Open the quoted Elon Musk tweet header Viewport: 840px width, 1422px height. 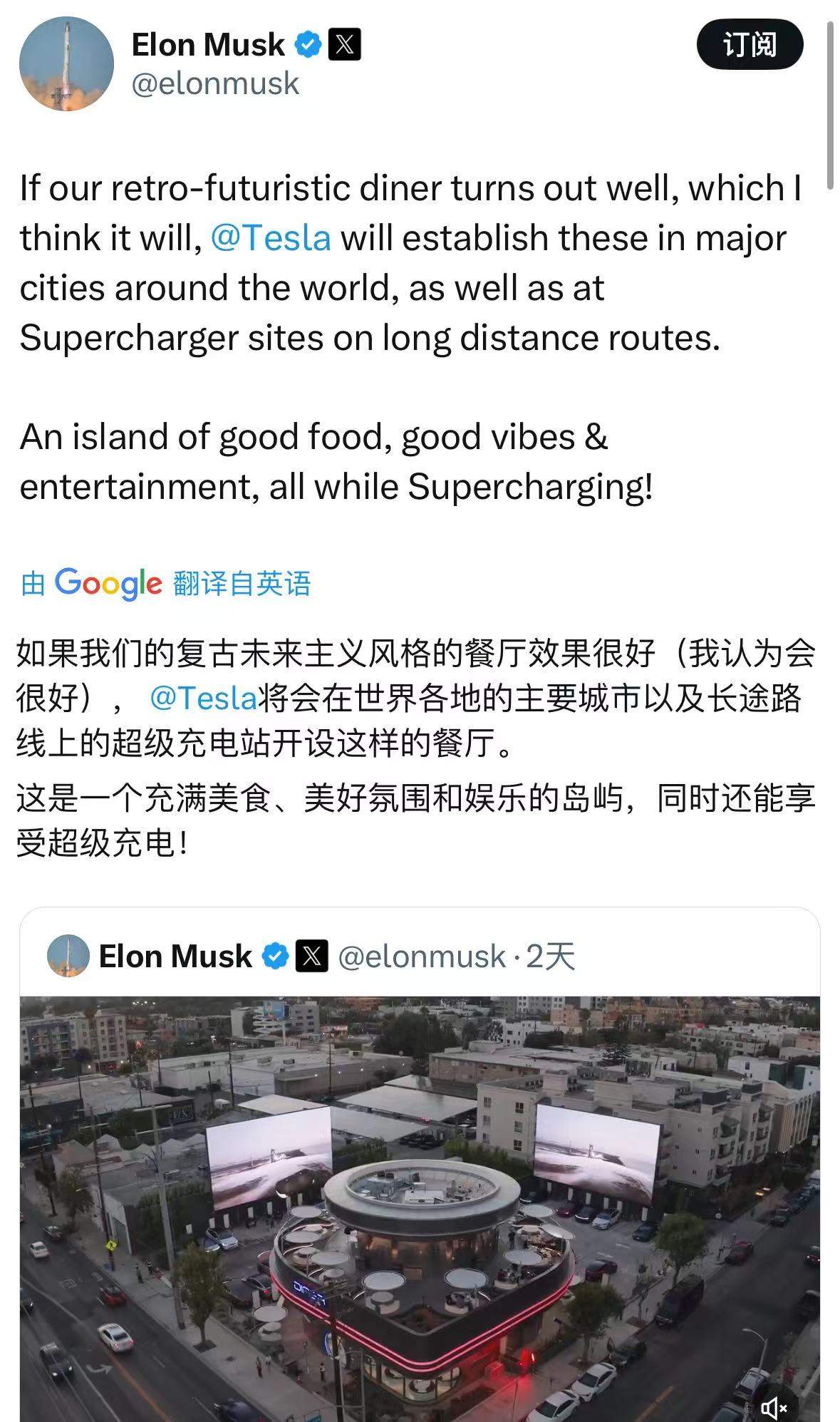[x=311, y=956]
